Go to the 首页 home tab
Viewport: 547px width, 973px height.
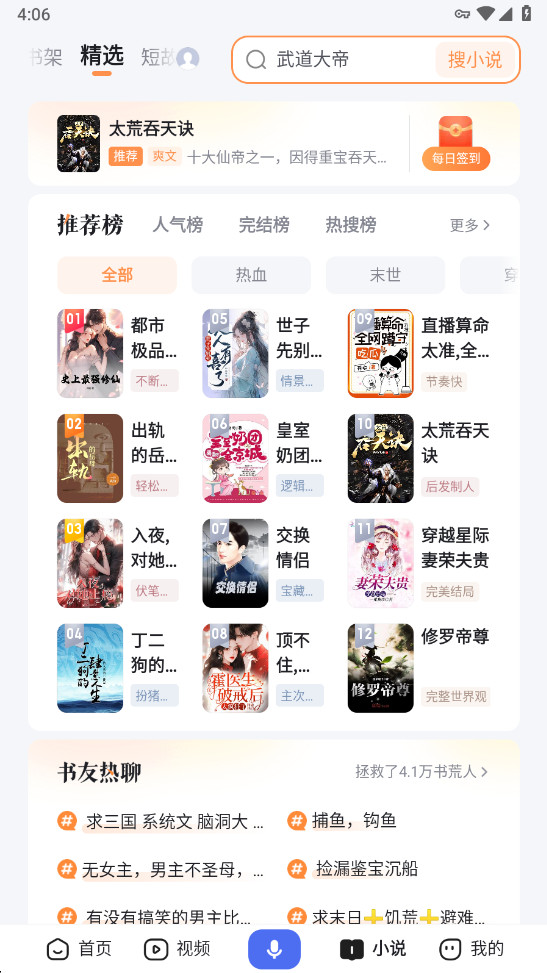pos(79,949)
